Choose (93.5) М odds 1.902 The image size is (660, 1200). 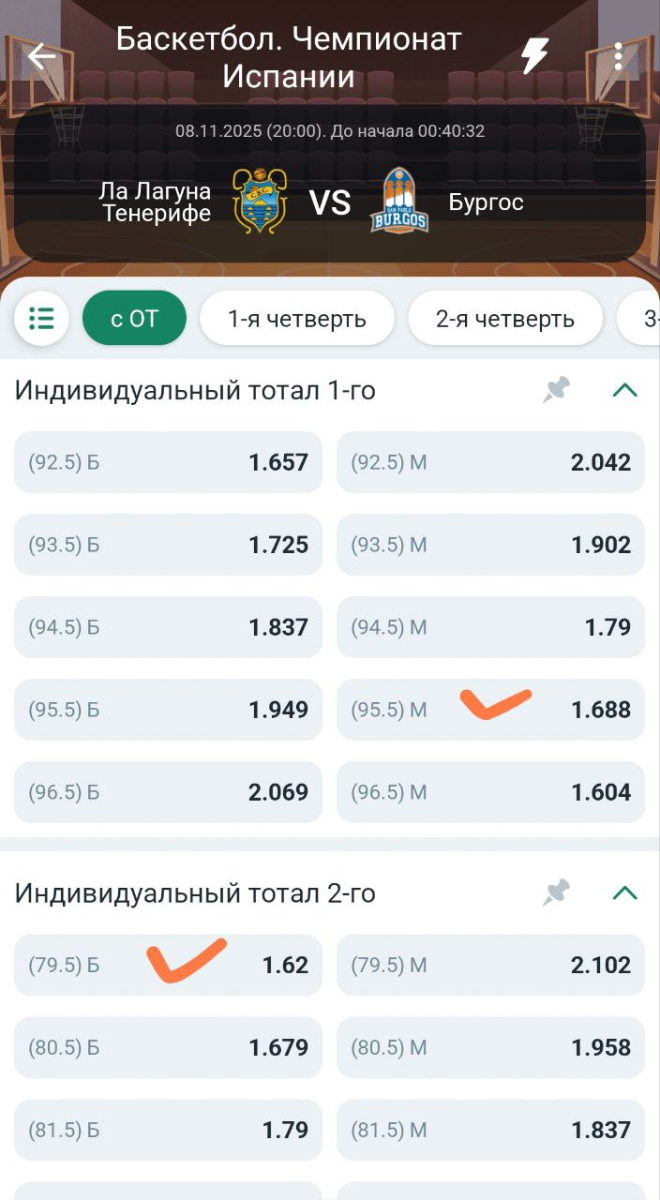490,545
